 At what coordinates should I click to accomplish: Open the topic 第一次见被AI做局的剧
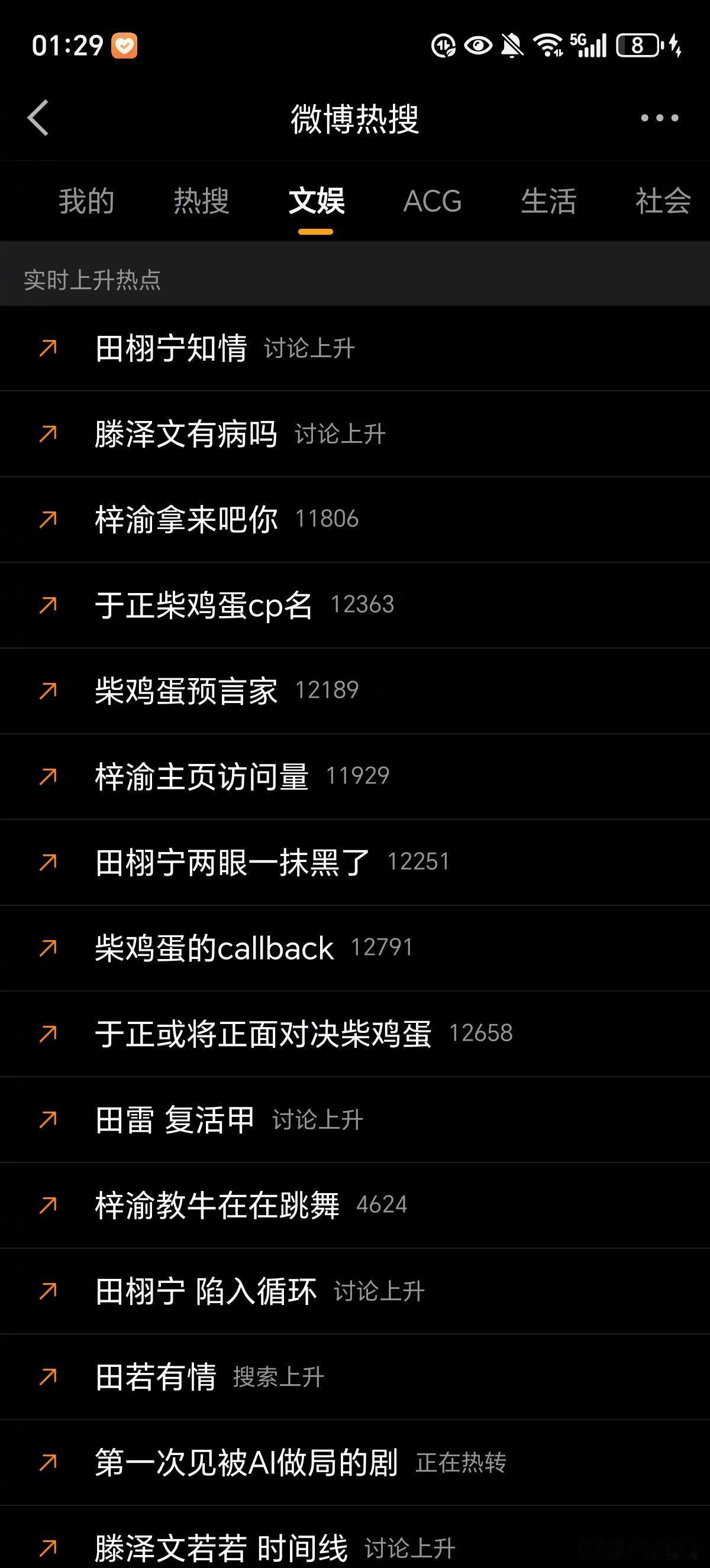(x=355, y=1463)
